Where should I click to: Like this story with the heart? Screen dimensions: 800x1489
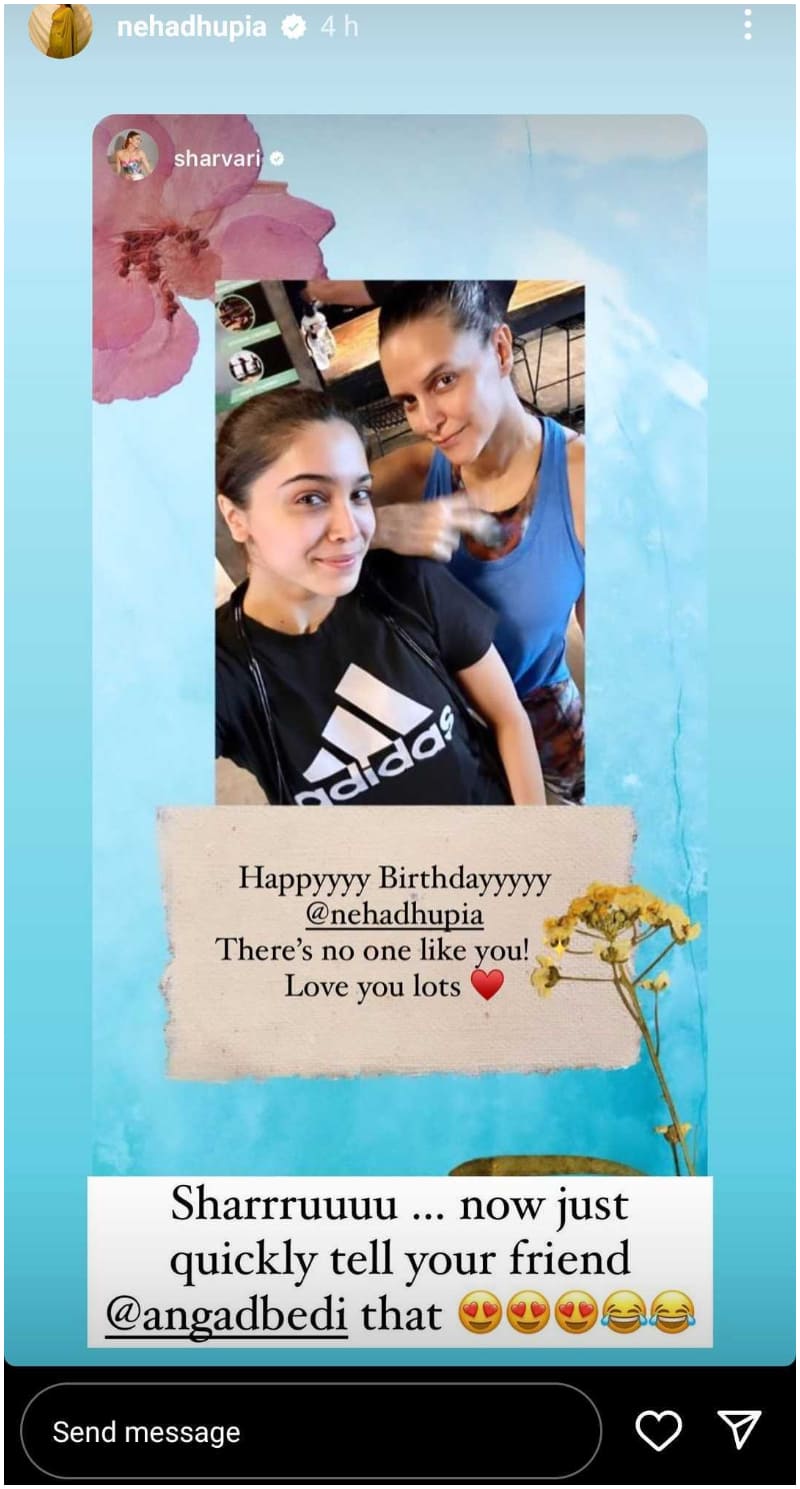coord(659,1431)
